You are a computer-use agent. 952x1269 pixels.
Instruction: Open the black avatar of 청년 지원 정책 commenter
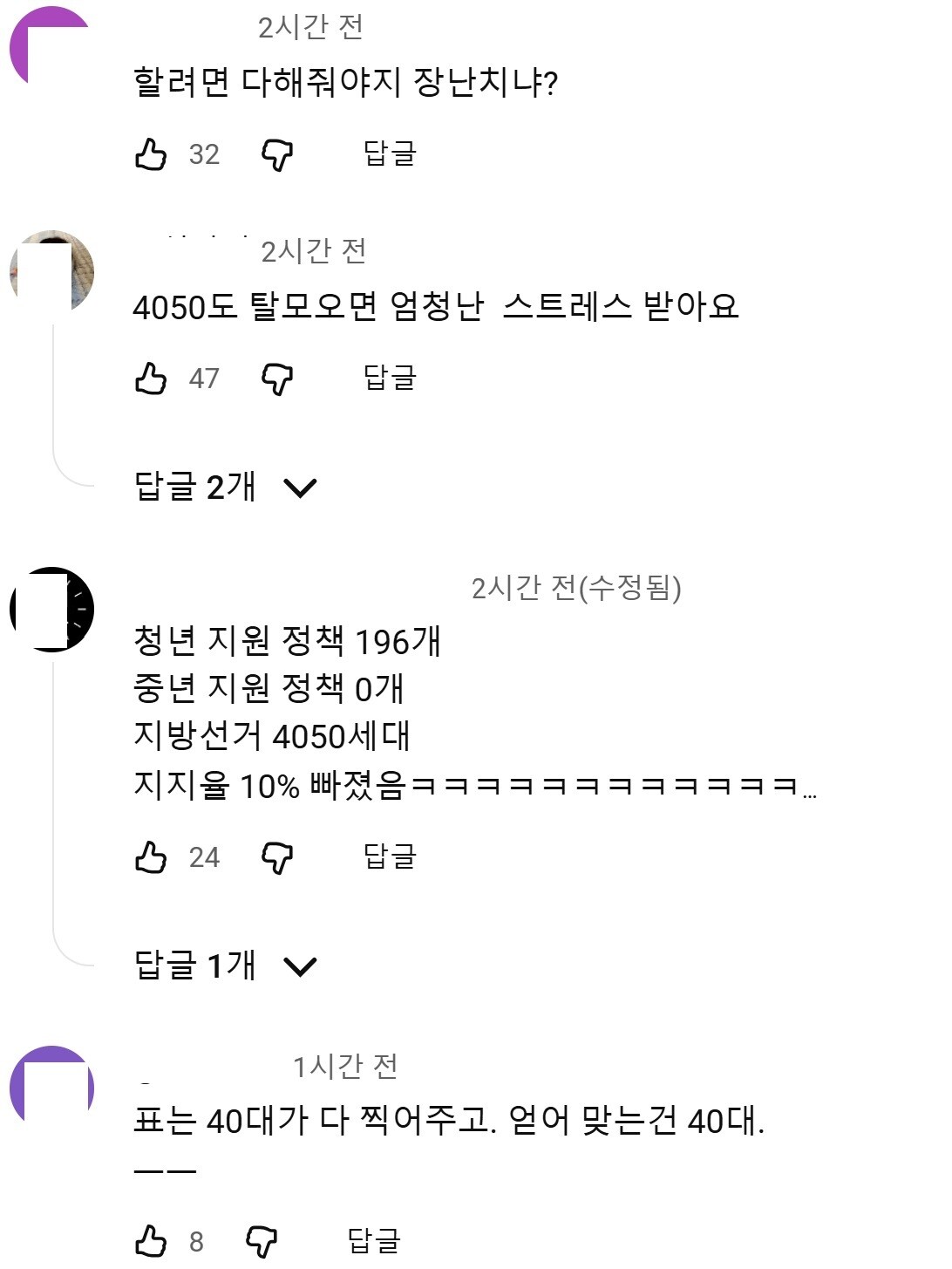click(x=51, y=609)
